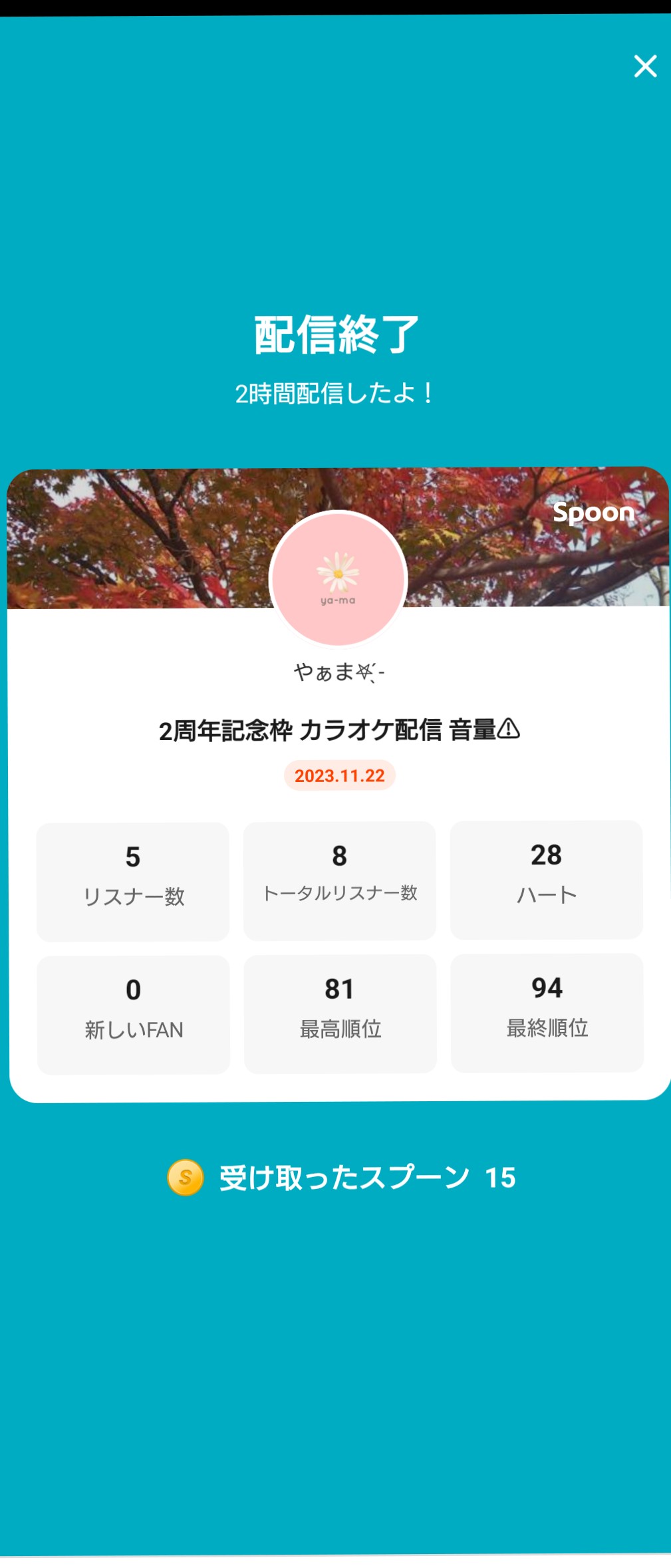
Task: Close the broadcast ended summary
Action: (x=645, y=66)
